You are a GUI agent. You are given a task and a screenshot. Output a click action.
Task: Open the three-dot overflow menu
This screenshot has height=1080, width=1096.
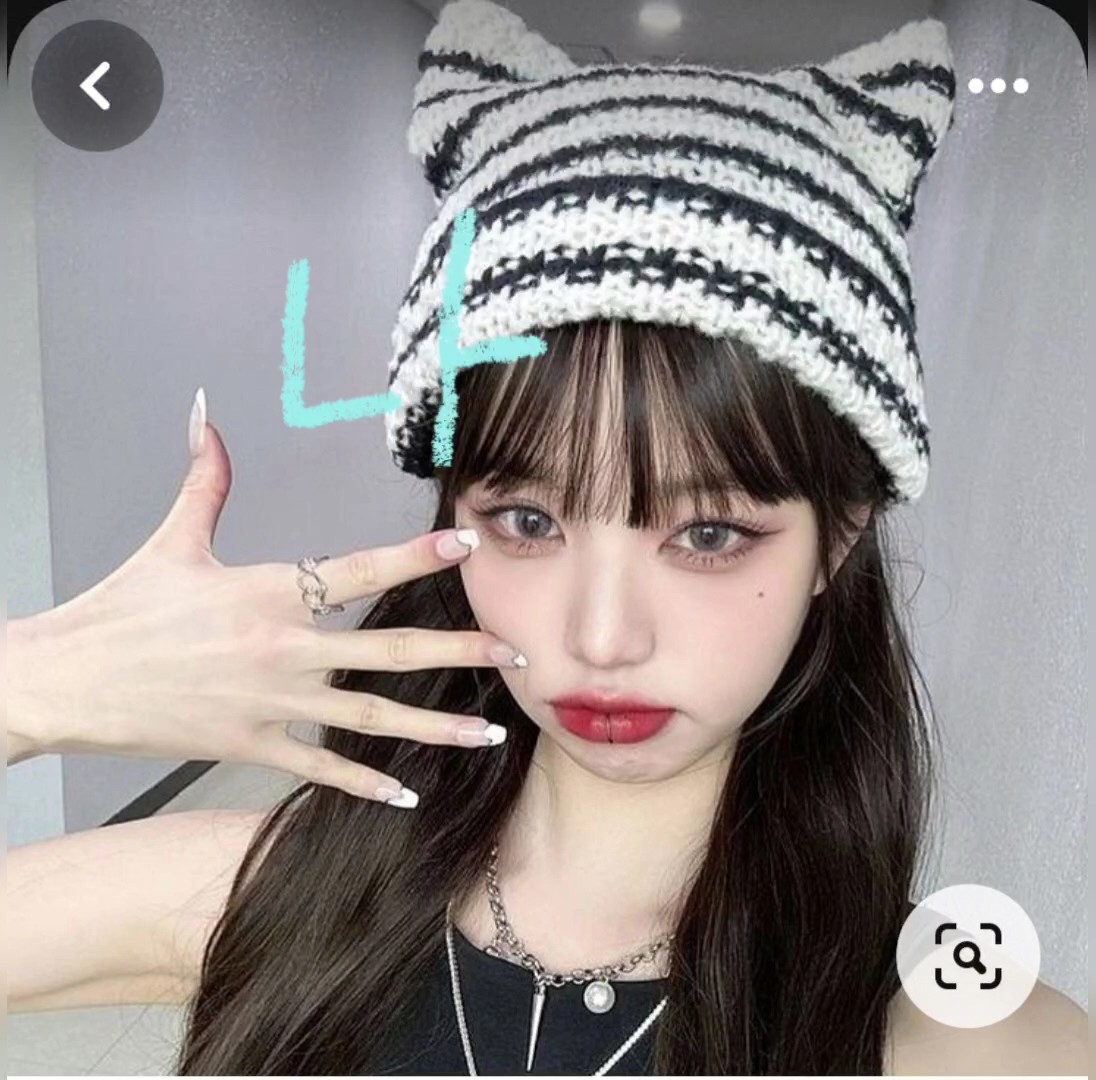997,86
